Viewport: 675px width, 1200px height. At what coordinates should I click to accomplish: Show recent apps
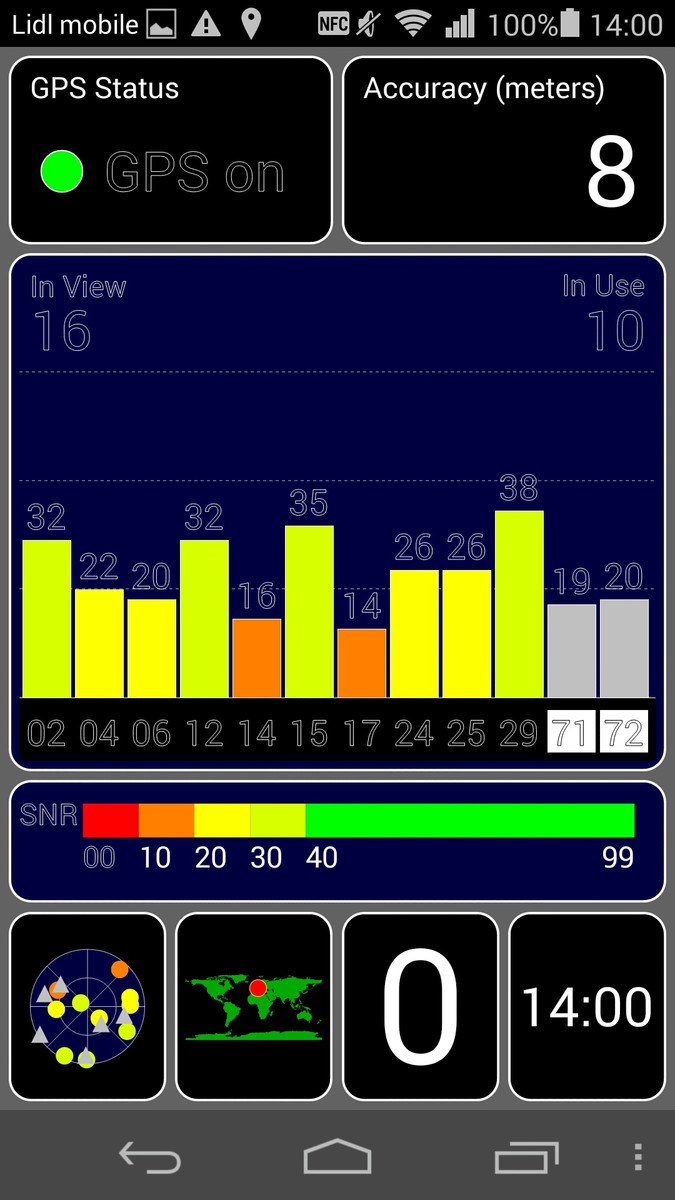[526, 1157]
